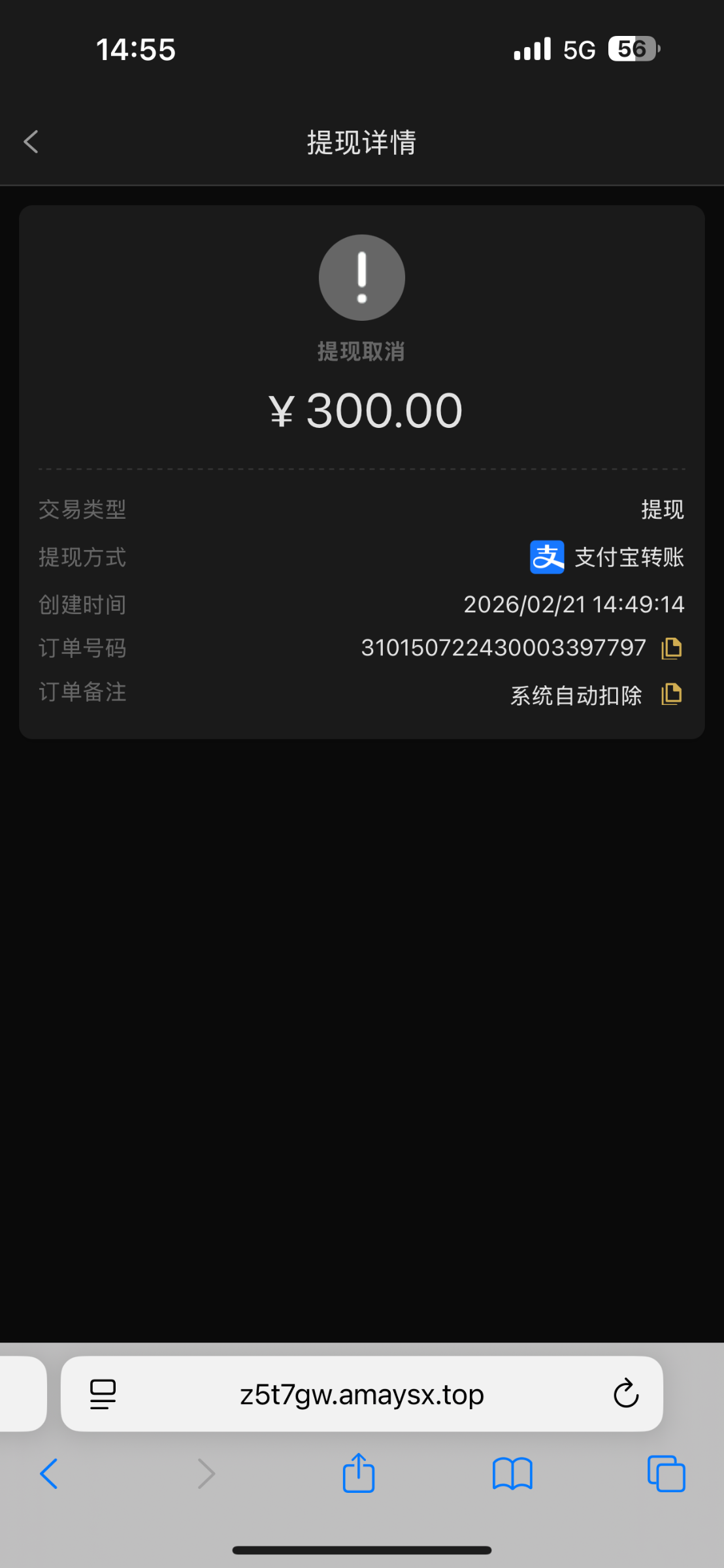Show all open Safari tabs

pos(666,1474)
